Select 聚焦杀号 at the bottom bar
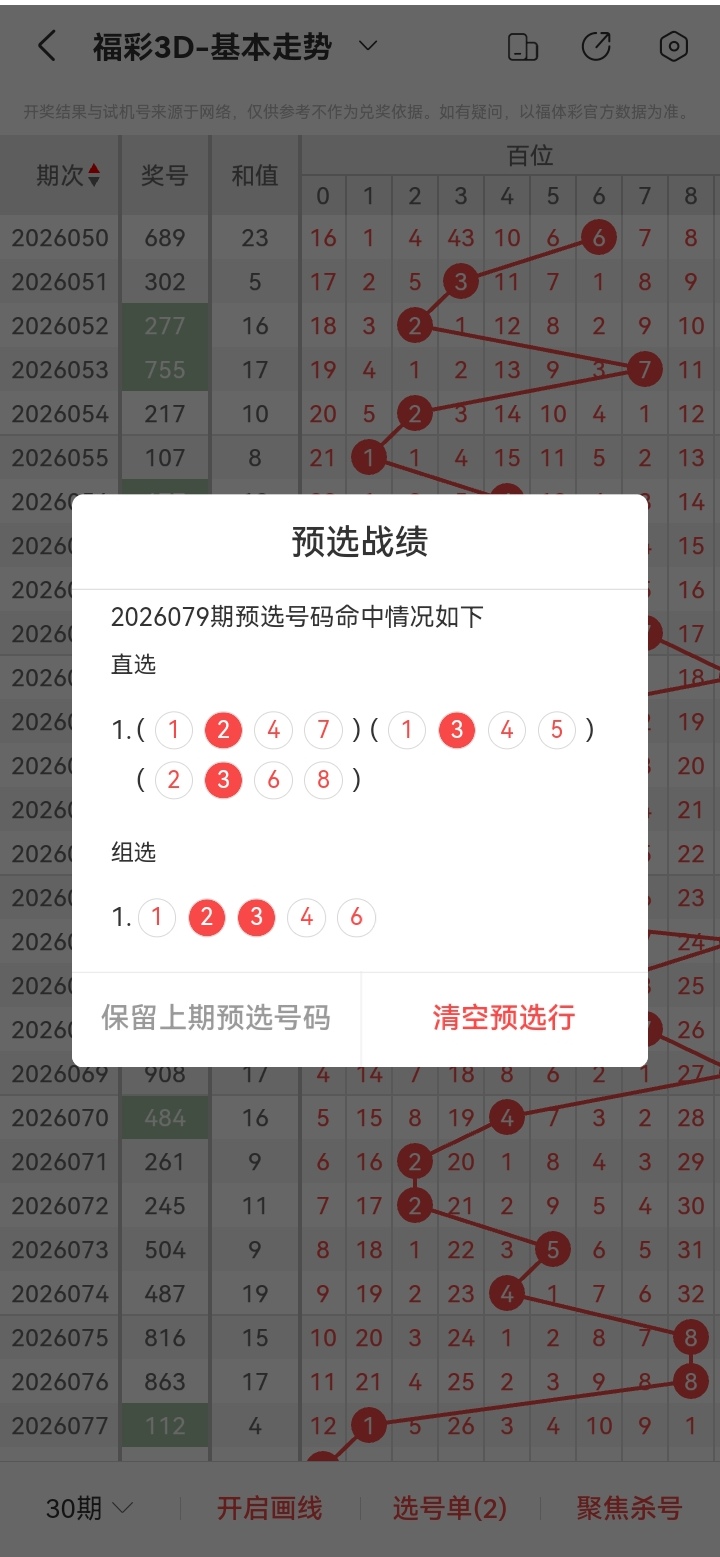 pyautogui.click(x=629, y=1508)
